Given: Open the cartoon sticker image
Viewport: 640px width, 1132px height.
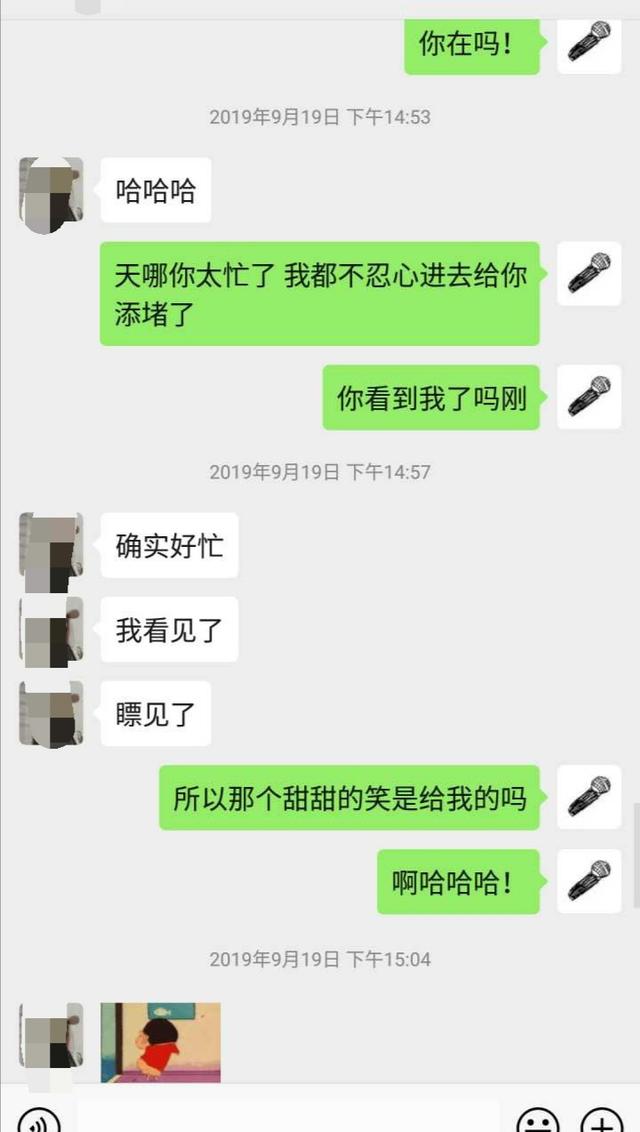Looking at the screenshot, I should (160, 1042).
